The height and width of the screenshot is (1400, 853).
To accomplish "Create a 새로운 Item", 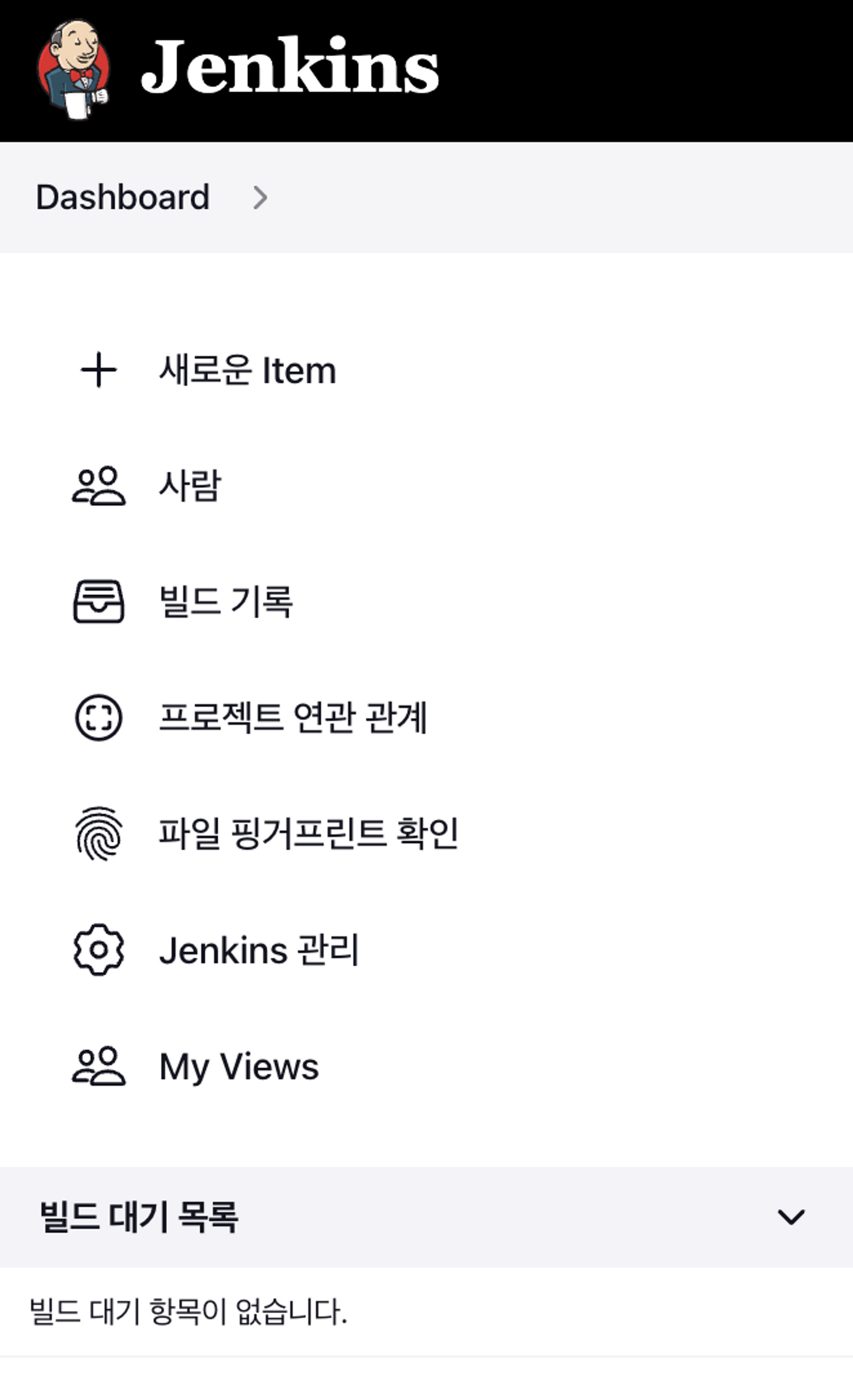I will point(247,371).
